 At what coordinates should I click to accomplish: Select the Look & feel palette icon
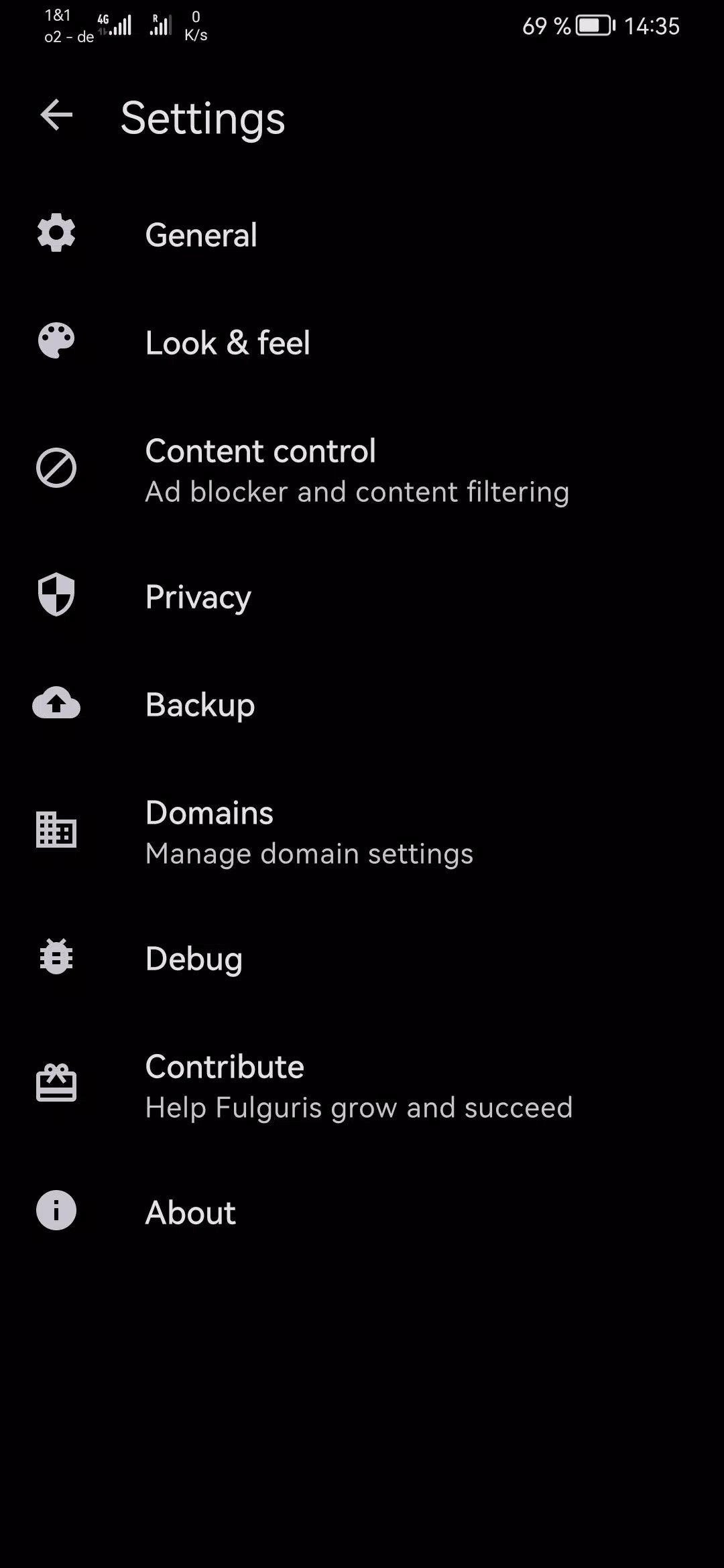(x=56, y=342)
